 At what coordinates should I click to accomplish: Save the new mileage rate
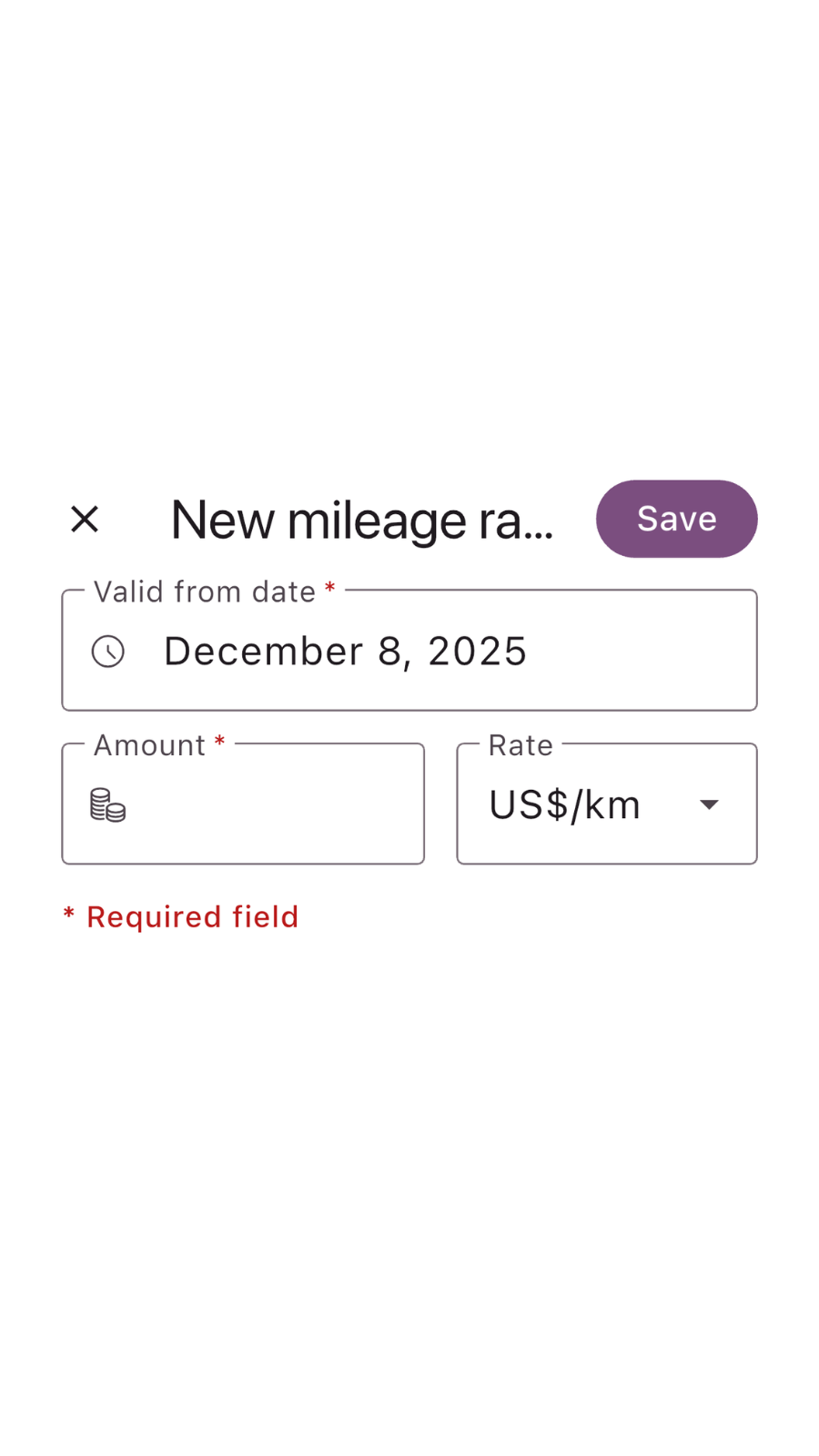coord(676,519)
